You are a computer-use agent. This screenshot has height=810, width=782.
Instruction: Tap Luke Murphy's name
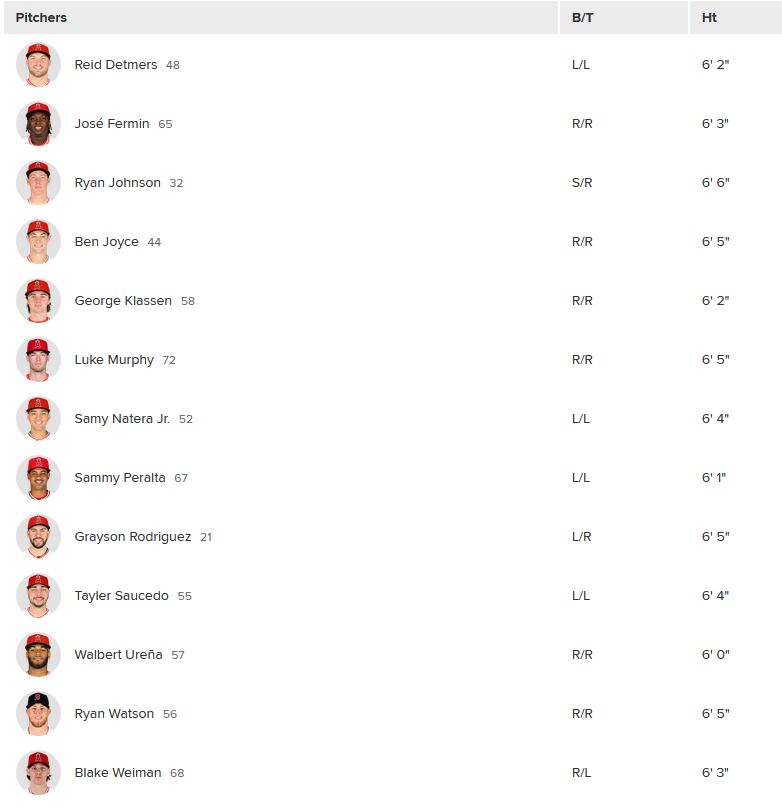[114, 360]
